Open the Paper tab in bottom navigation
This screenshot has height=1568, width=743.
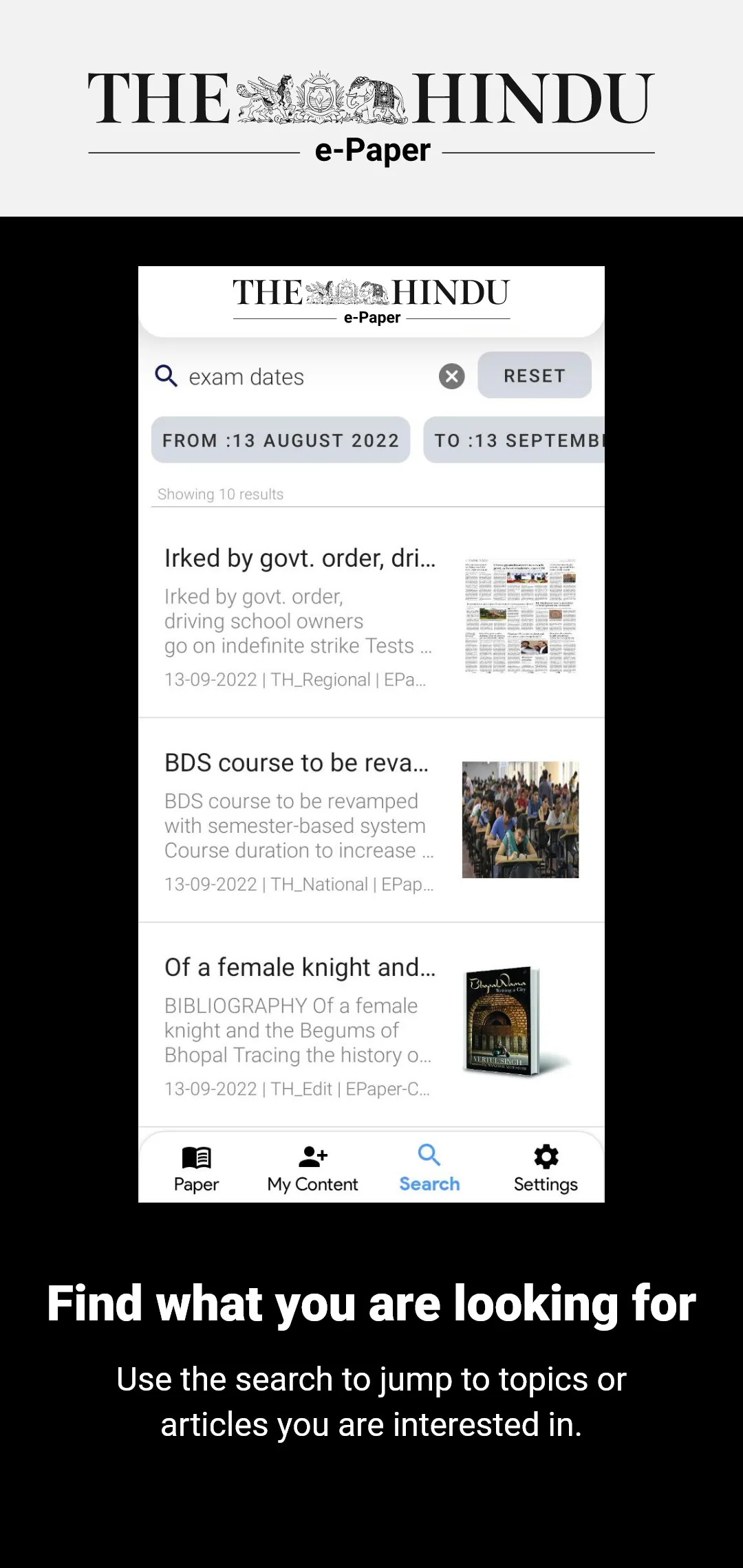tap(195, 1168)
